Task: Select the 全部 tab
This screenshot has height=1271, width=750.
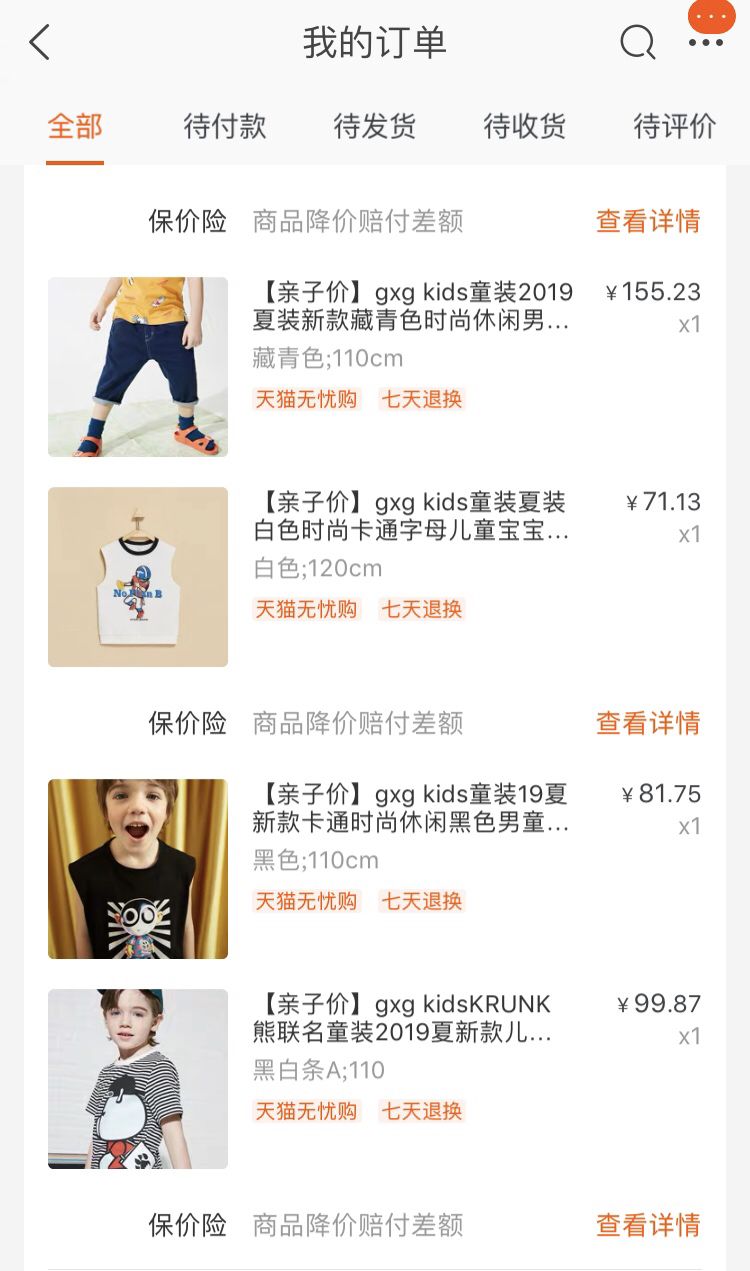Action: click(x=75, y=127)
